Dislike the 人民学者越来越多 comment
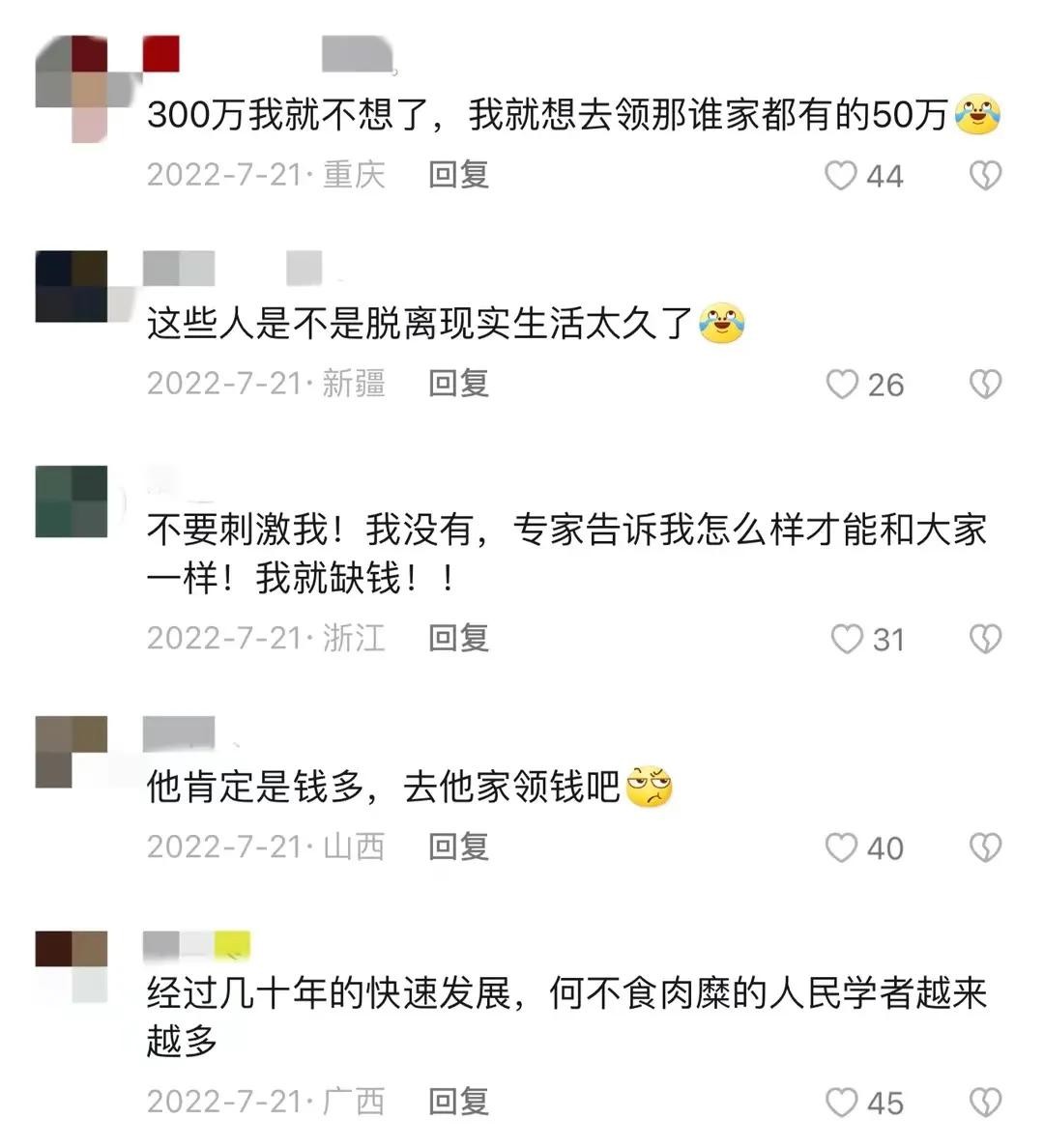Image resolution: width=1044 pixels, height=1148 pixels. tap(985, 1103)
